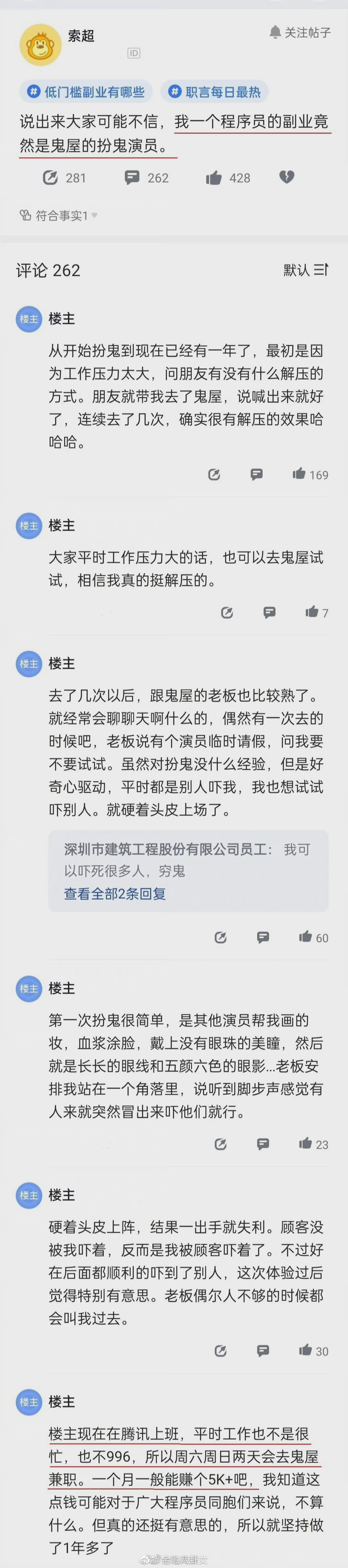
Task: Tap the broken heart dislike icon
Action: coord(286,177)
